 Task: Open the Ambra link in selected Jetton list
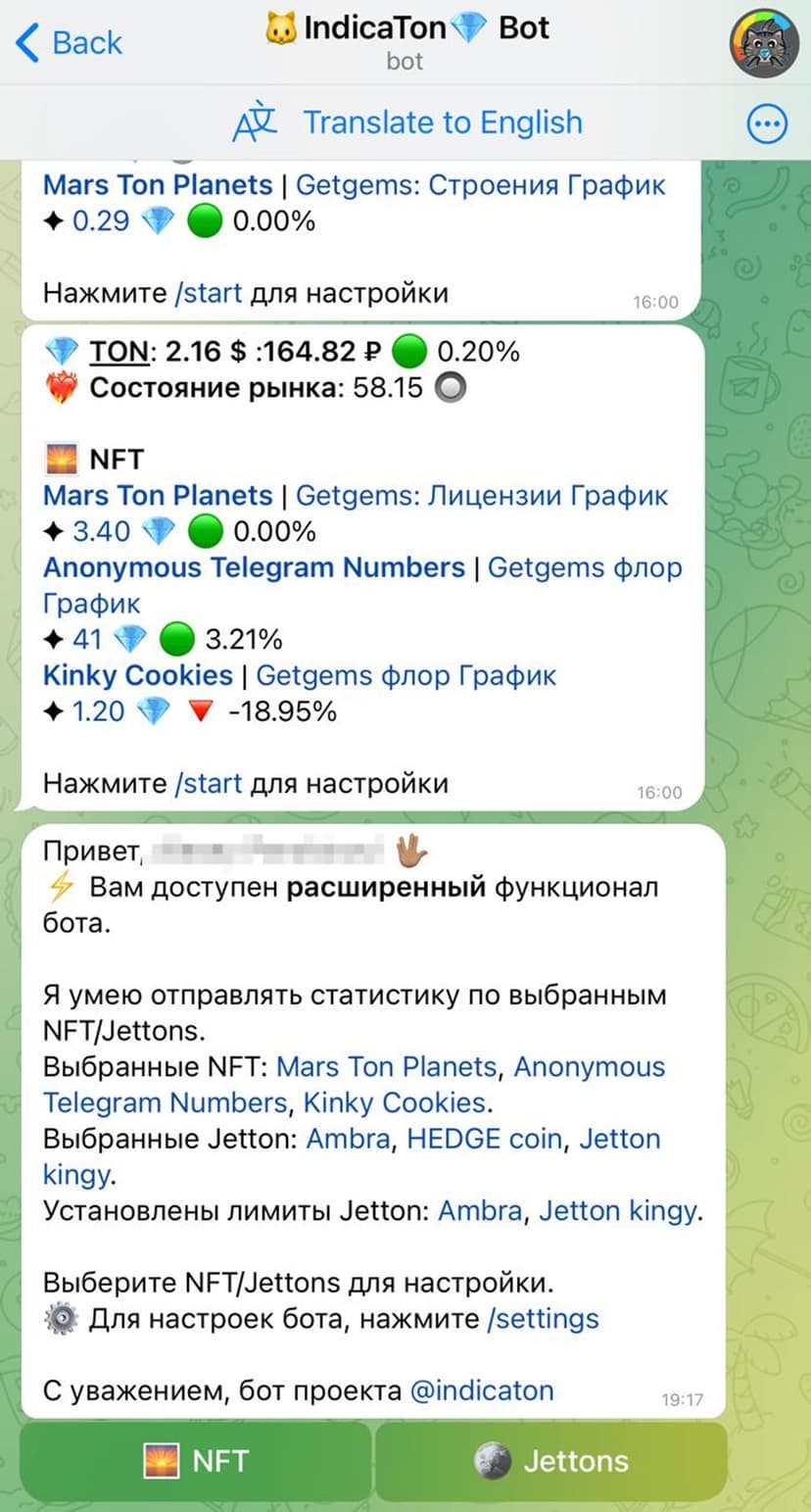(348, 1139)
